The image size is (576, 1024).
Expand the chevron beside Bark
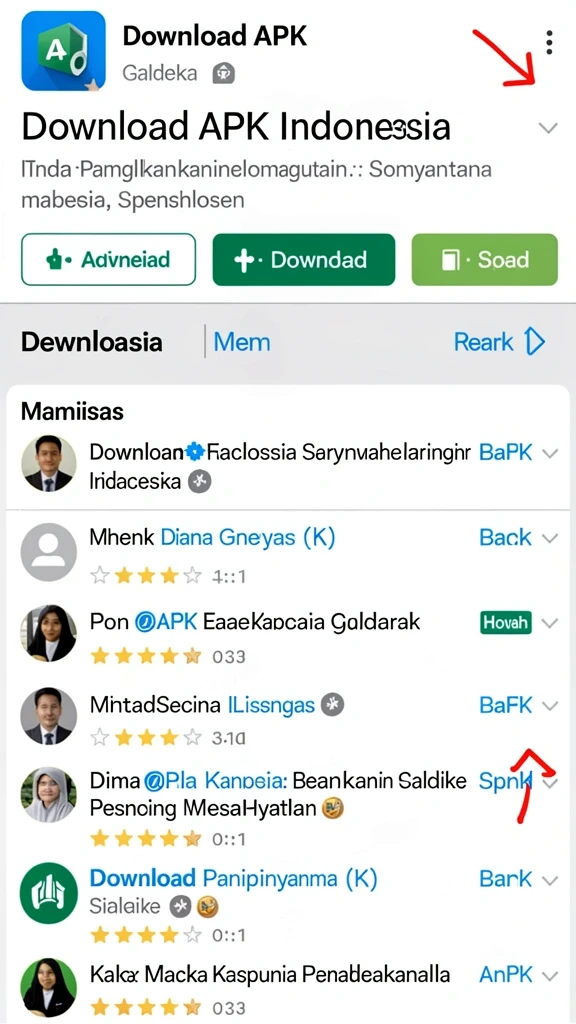pyautogui.click(x=550, y=880)
